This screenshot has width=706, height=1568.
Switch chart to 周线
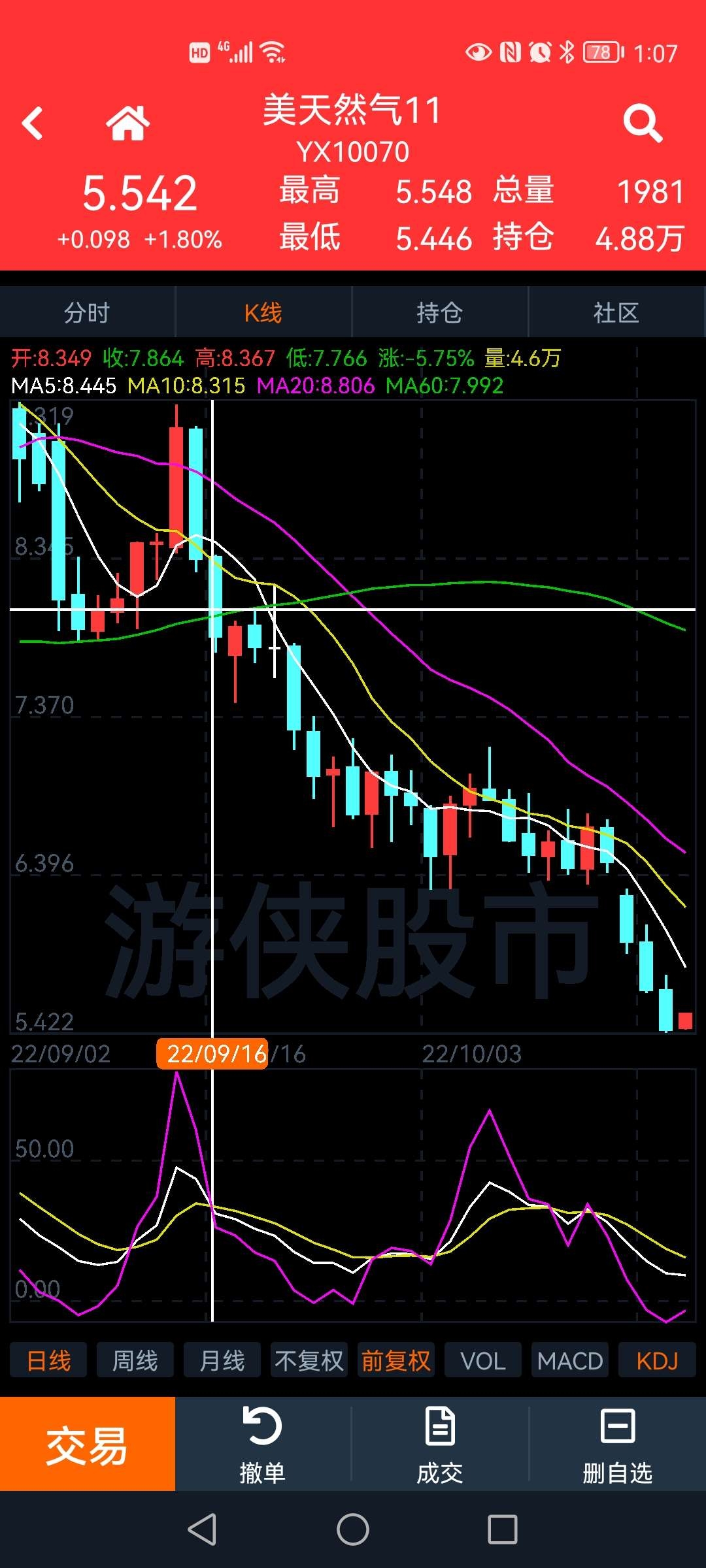click(135, 1361)
